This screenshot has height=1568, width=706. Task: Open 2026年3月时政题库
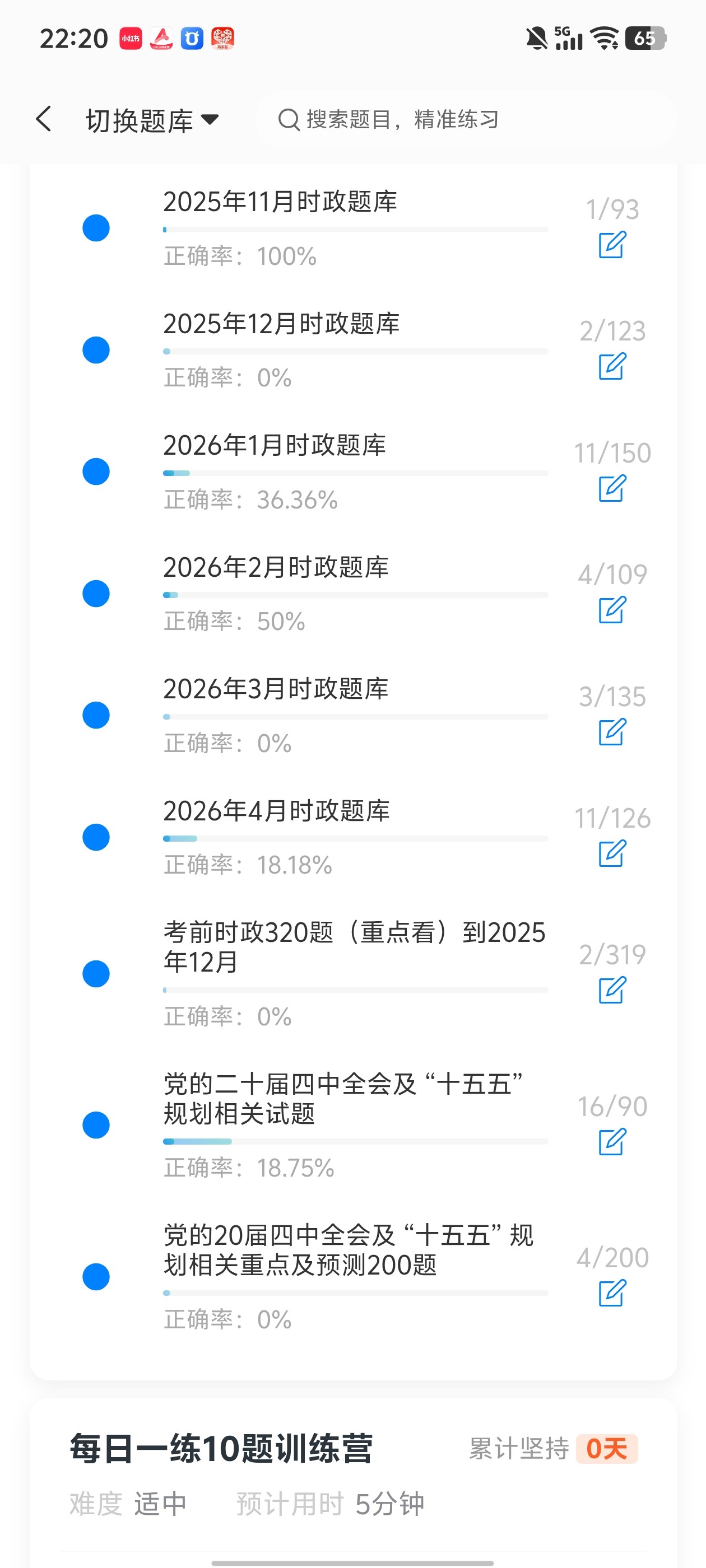tap(354, 715)
